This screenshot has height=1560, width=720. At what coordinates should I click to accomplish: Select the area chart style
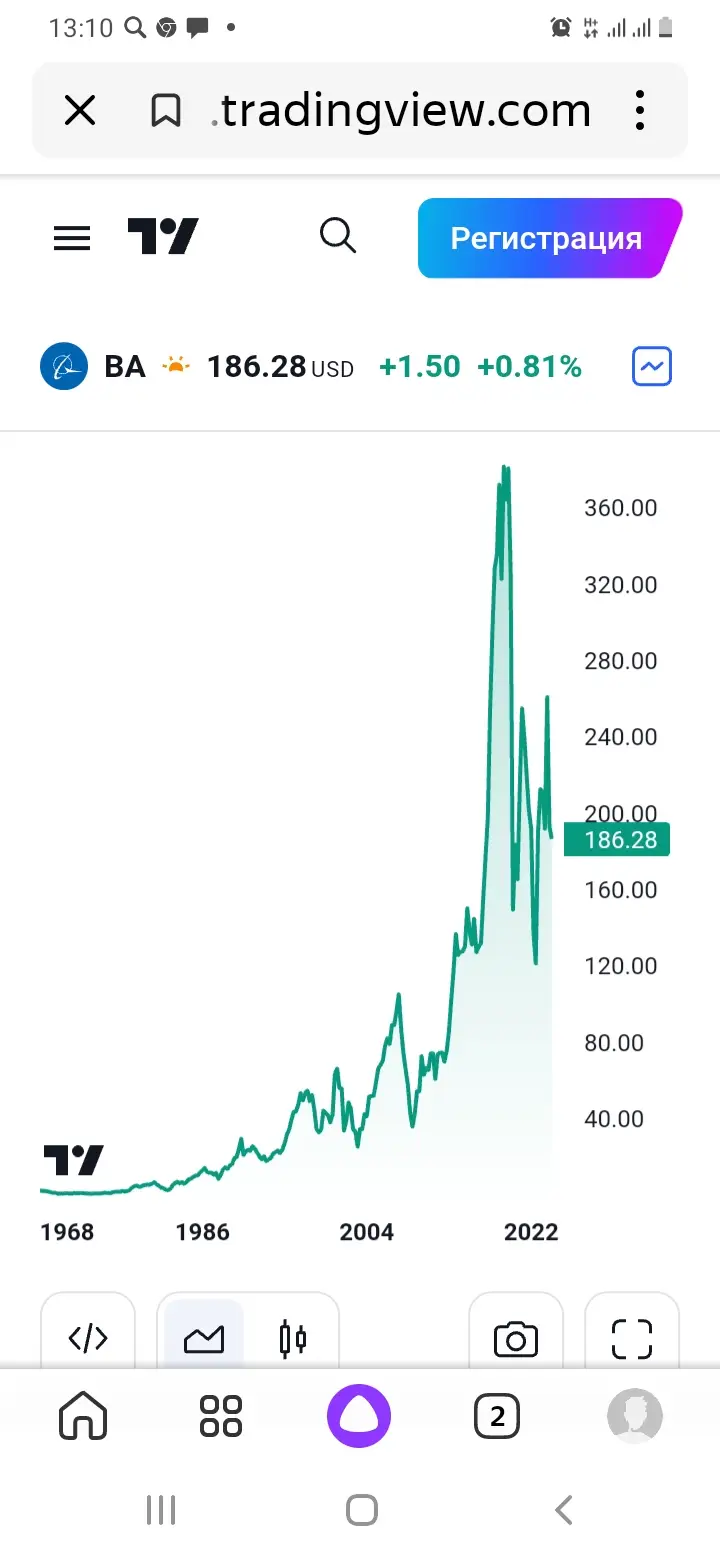[204, 1338]
